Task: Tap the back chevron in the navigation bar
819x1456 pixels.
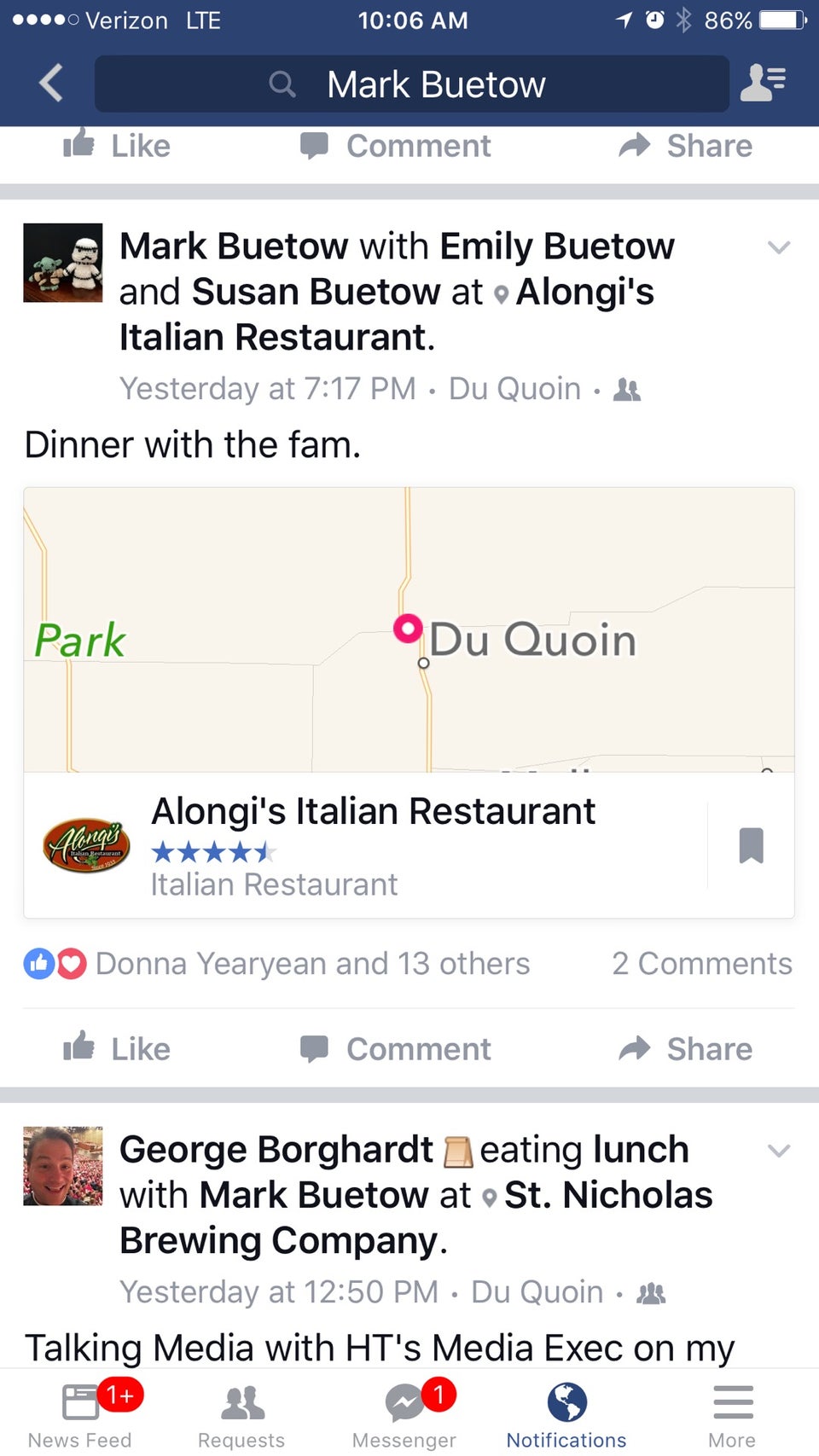Action: (49, 83)
